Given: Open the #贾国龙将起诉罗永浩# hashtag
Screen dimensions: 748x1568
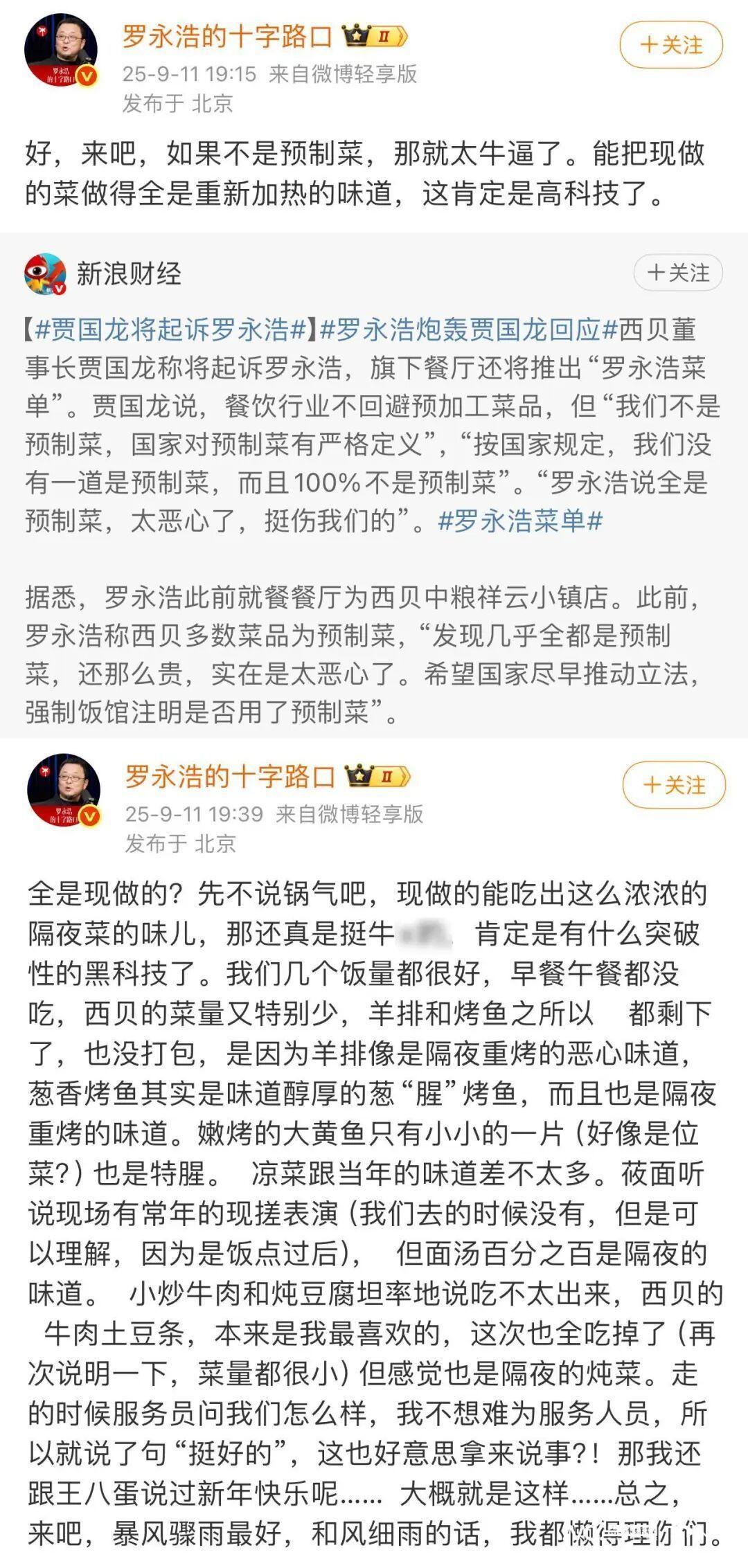Looking at the screenshot, I should pos(170,330).
